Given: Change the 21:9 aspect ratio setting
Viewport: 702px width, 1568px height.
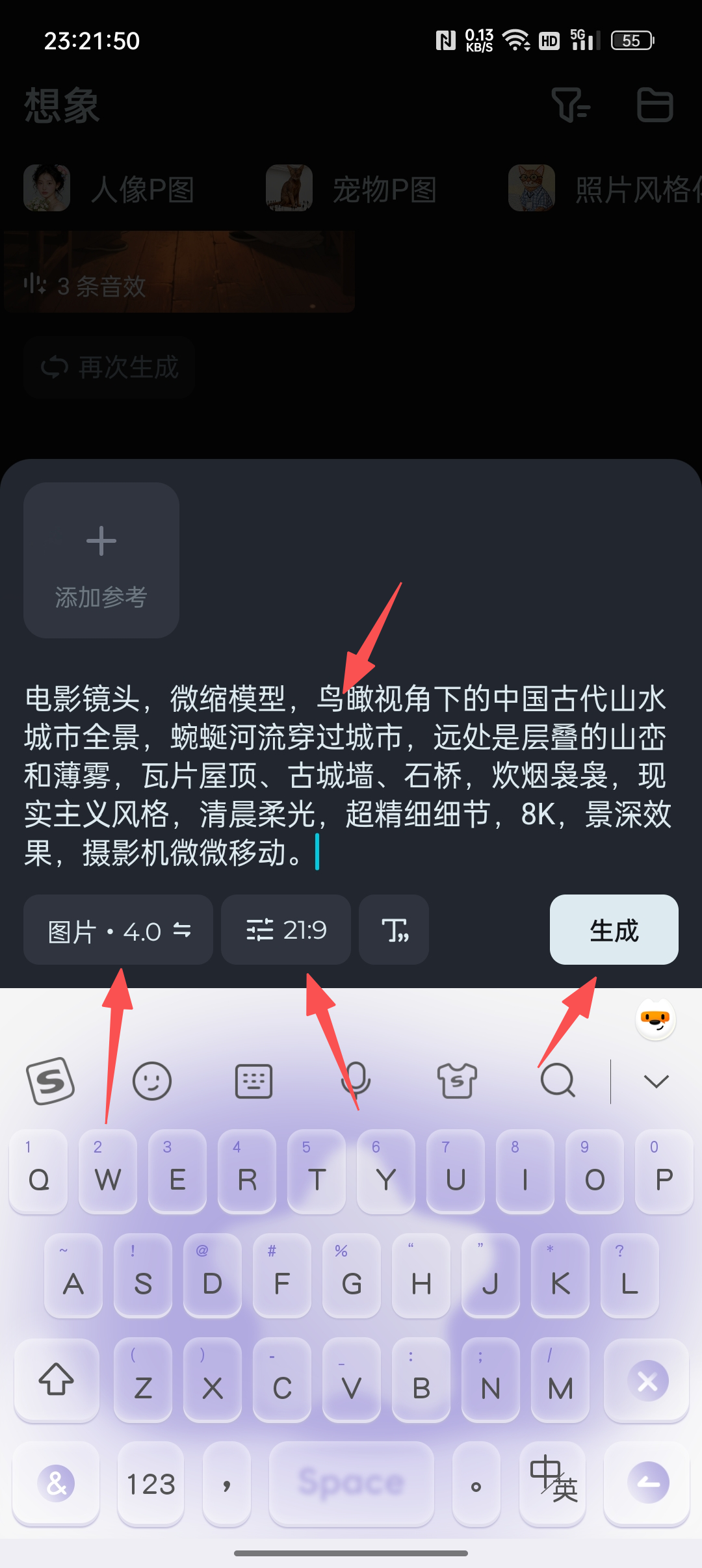Looking at the screenshot, I should coord(286,930).
